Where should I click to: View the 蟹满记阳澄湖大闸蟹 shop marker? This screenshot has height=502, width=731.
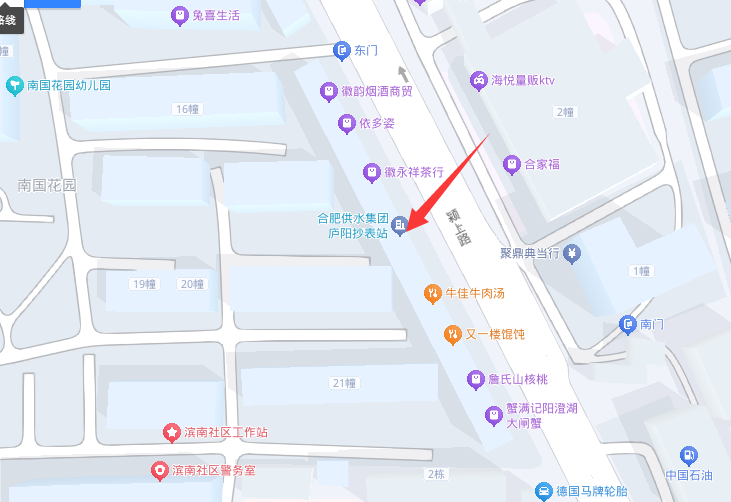pos(493,414)
